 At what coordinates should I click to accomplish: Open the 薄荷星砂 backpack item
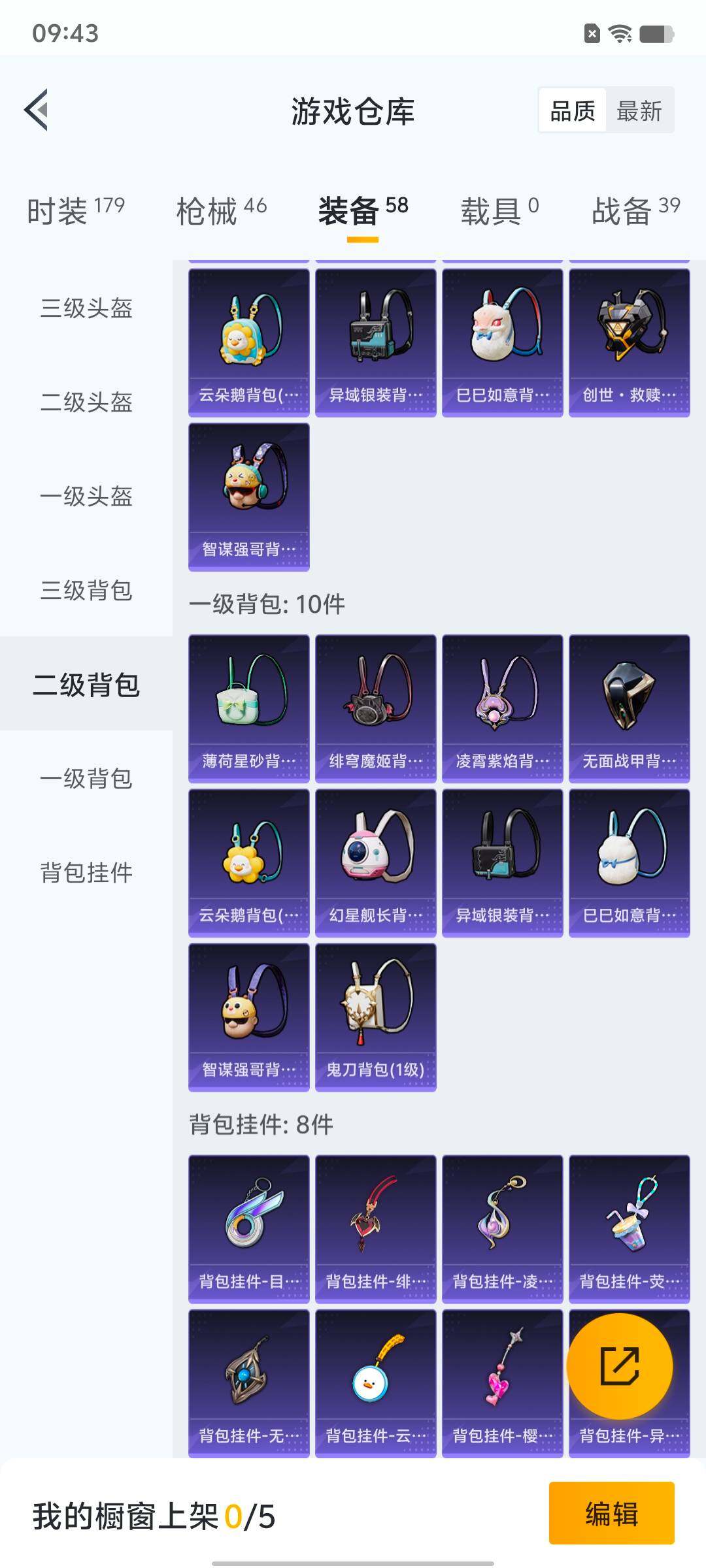coord(248,708)
